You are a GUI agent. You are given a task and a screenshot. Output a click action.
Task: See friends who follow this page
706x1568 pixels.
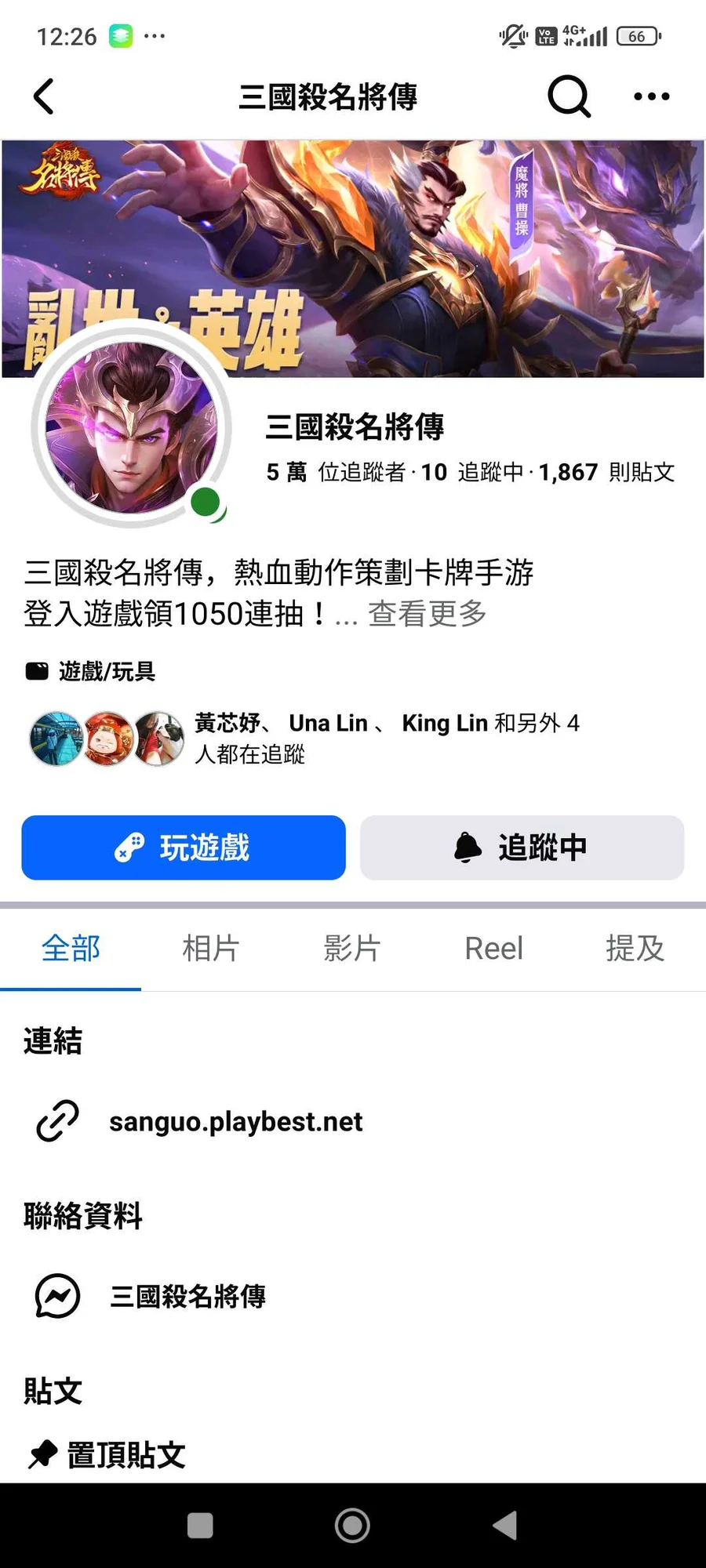click(306, 738)
